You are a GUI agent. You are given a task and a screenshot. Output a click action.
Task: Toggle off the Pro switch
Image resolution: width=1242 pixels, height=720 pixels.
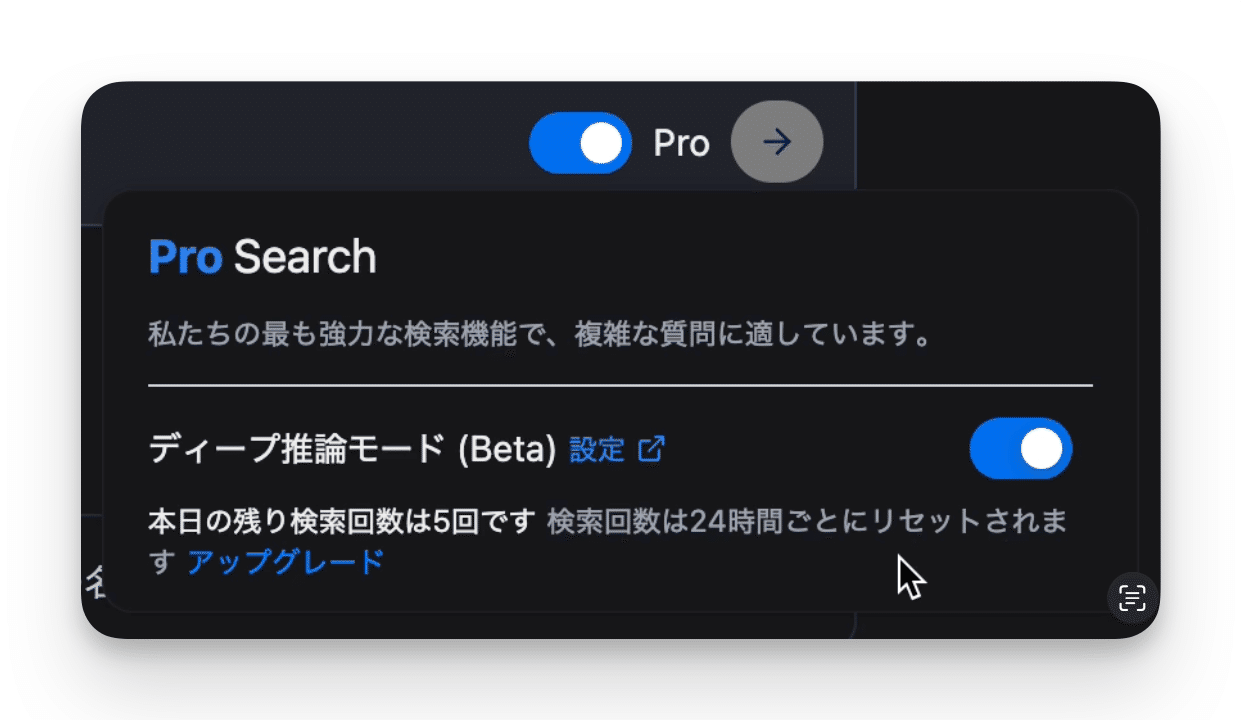point(580,144)
